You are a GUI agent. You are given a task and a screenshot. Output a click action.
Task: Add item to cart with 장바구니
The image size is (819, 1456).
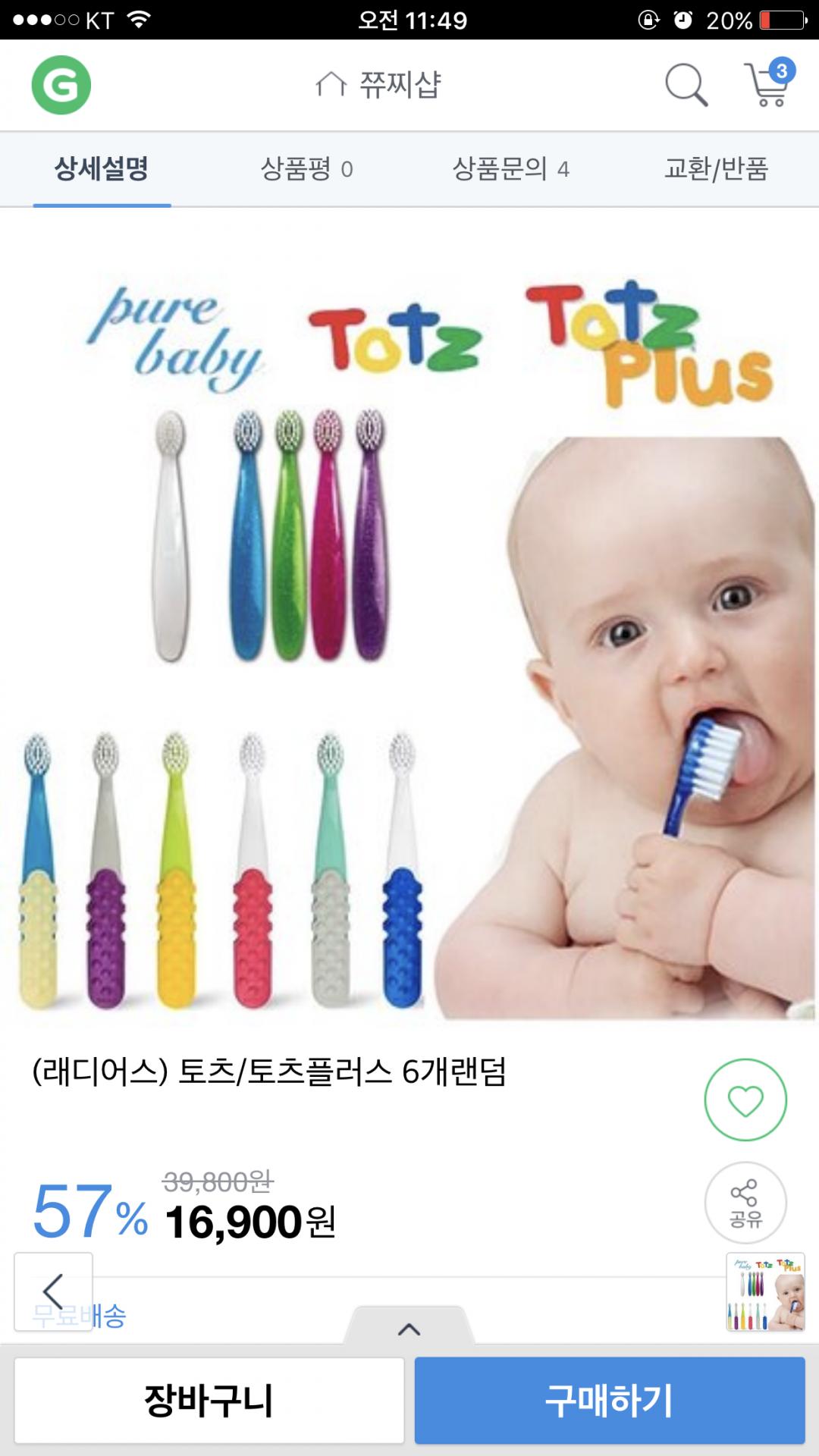(209, 1400)
